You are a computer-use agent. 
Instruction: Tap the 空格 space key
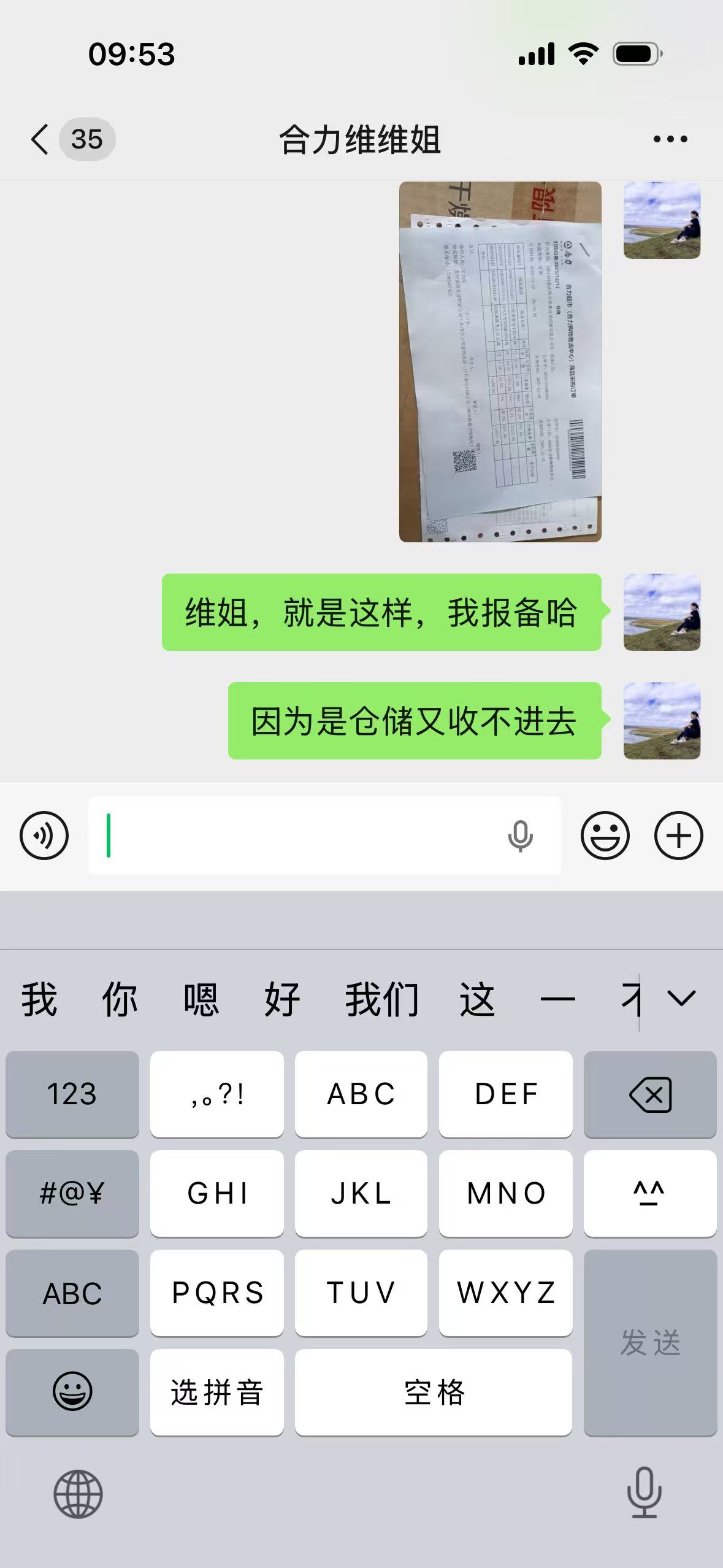[x=434, y=1393]
